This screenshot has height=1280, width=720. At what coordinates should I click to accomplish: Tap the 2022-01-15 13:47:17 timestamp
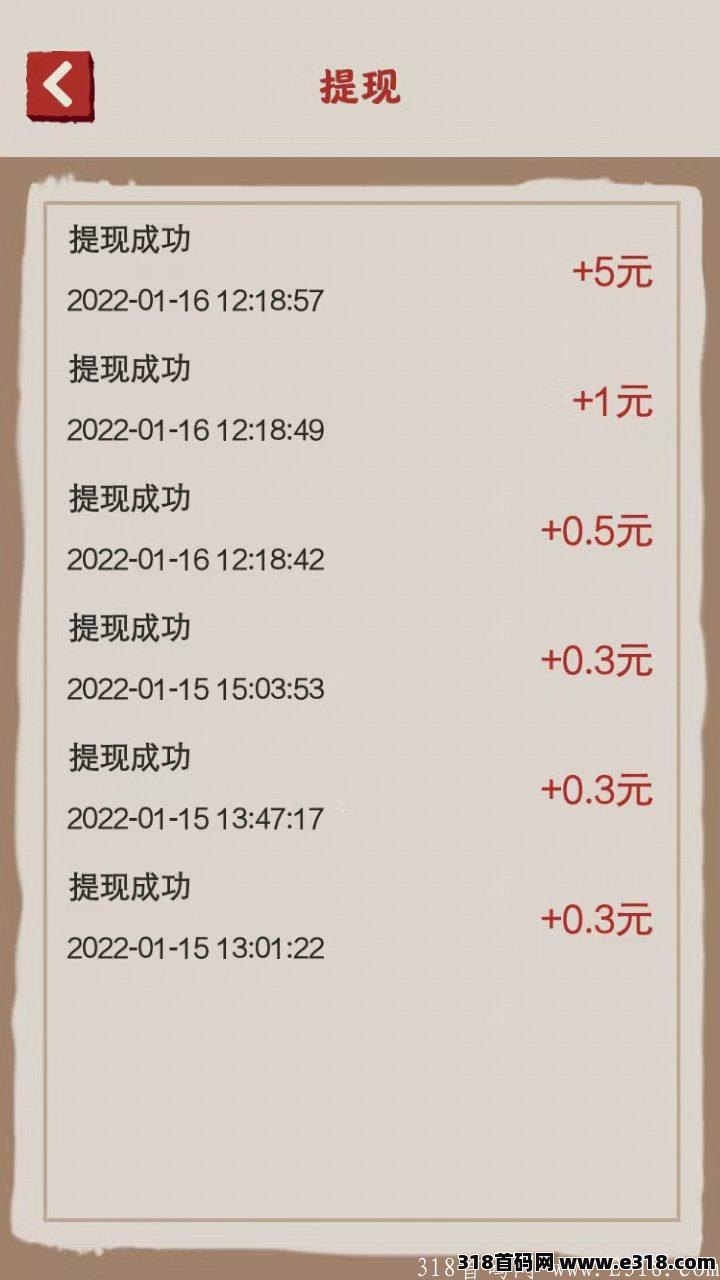tap(196, 820)
